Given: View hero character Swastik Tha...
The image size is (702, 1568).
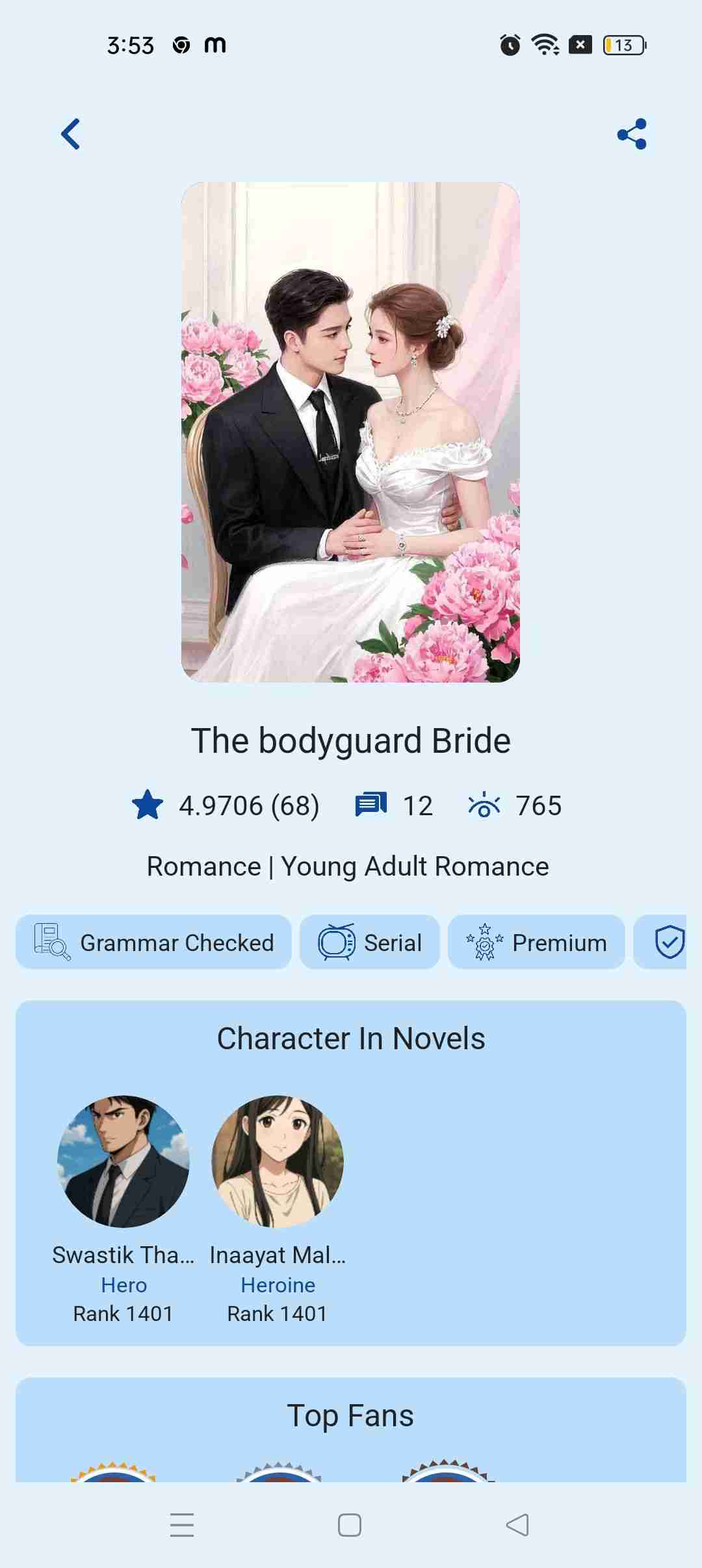Looking at the screenshot, I should coord(123,1162).
